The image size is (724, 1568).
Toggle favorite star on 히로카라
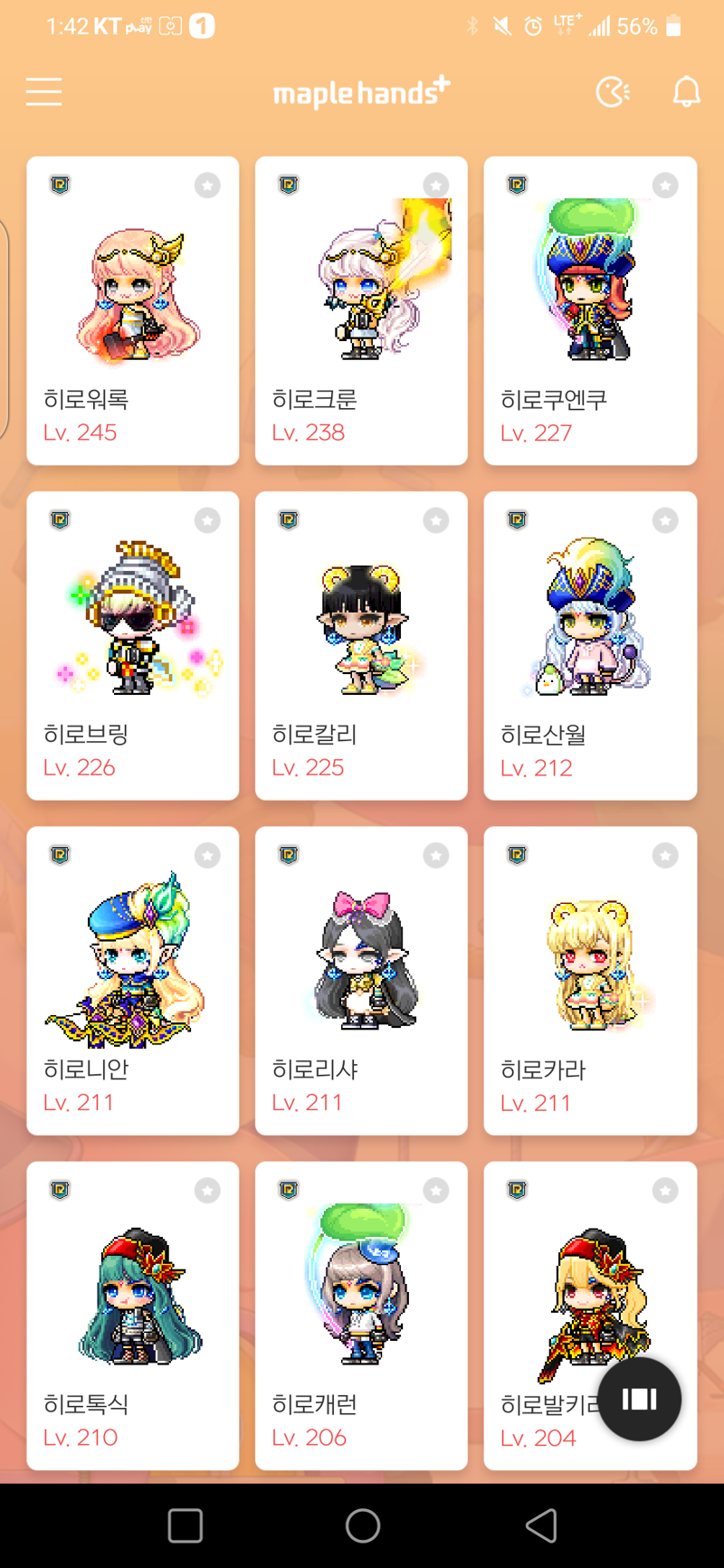(665, 855)
